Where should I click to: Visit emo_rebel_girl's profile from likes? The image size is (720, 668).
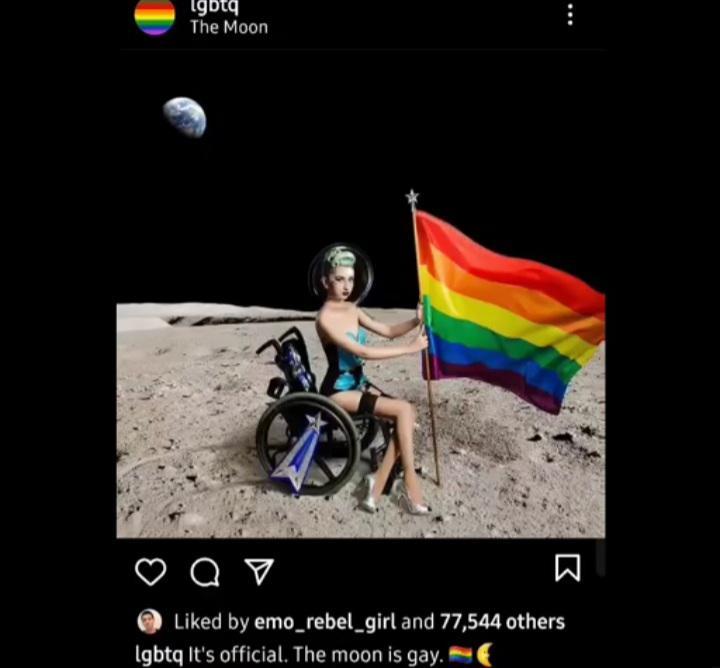pyautogui.click(x=325, y=622)
